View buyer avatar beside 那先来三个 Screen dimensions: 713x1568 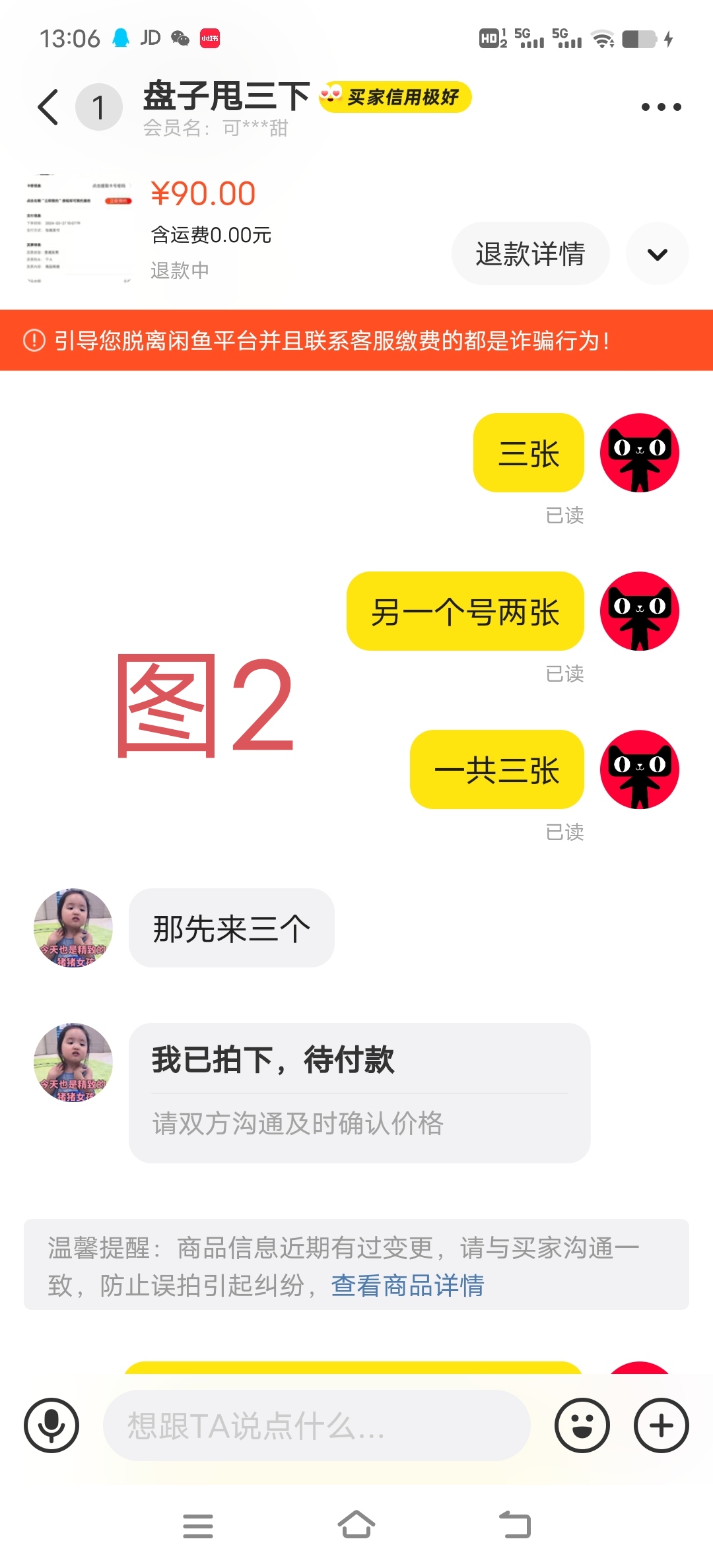coord(73,928)
